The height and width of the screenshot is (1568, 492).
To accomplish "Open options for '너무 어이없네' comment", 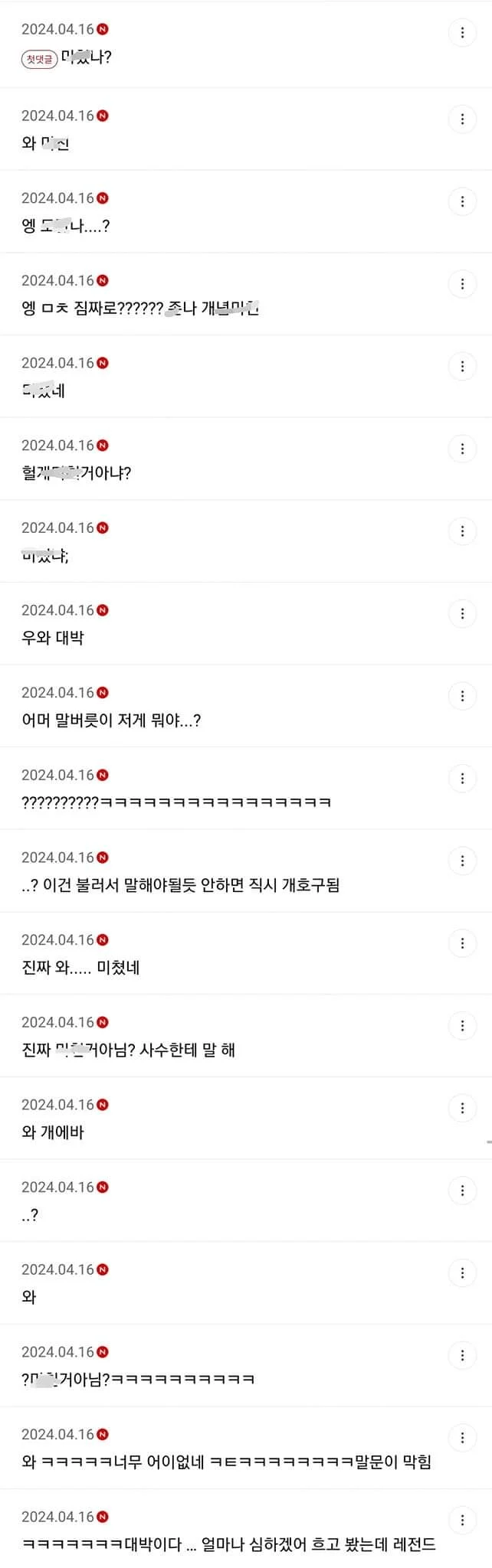I will click(462, 1438).
